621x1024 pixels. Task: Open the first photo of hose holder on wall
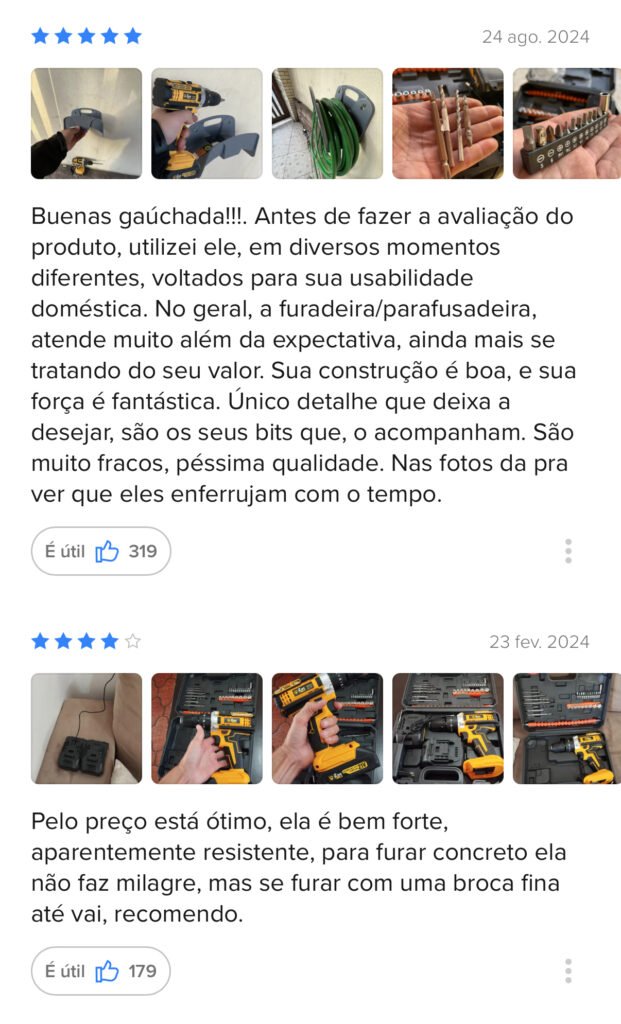pyautogui.click(x=86, y=123)
